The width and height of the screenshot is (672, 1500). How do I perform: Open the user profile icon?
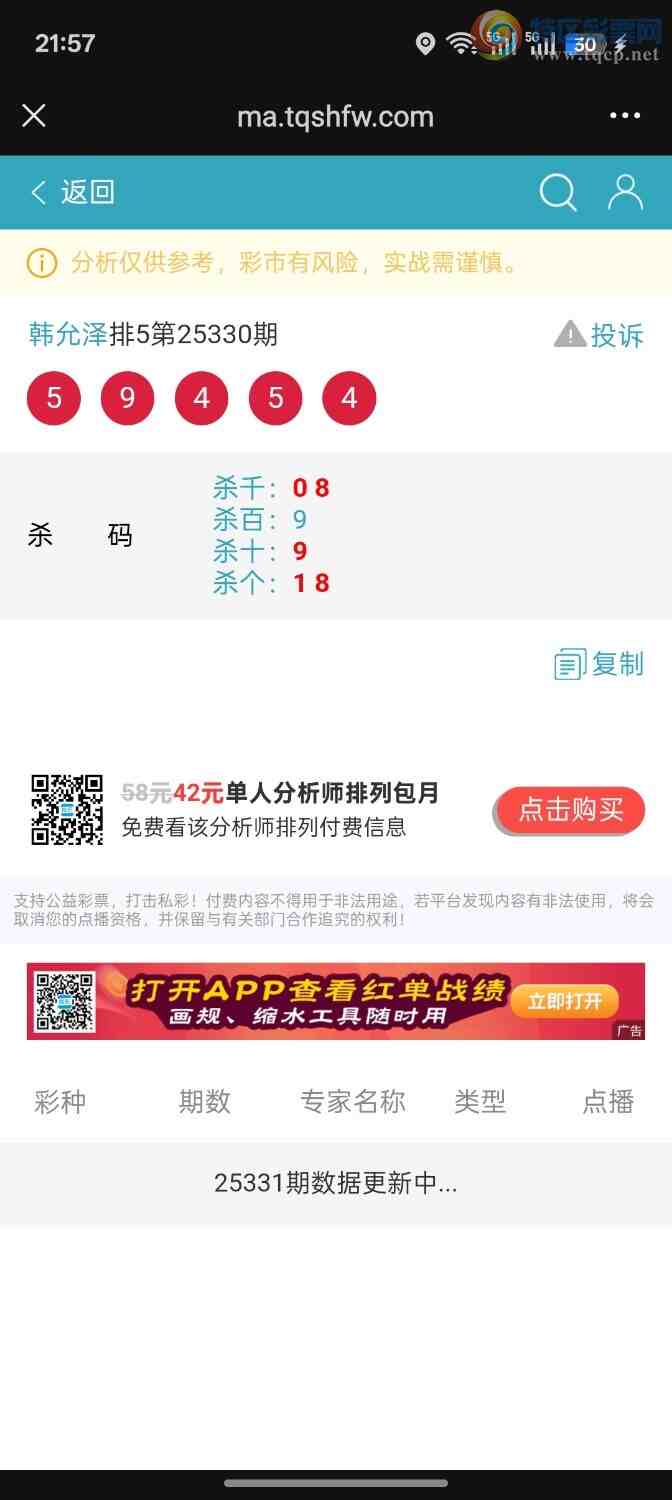coord(625,192)
